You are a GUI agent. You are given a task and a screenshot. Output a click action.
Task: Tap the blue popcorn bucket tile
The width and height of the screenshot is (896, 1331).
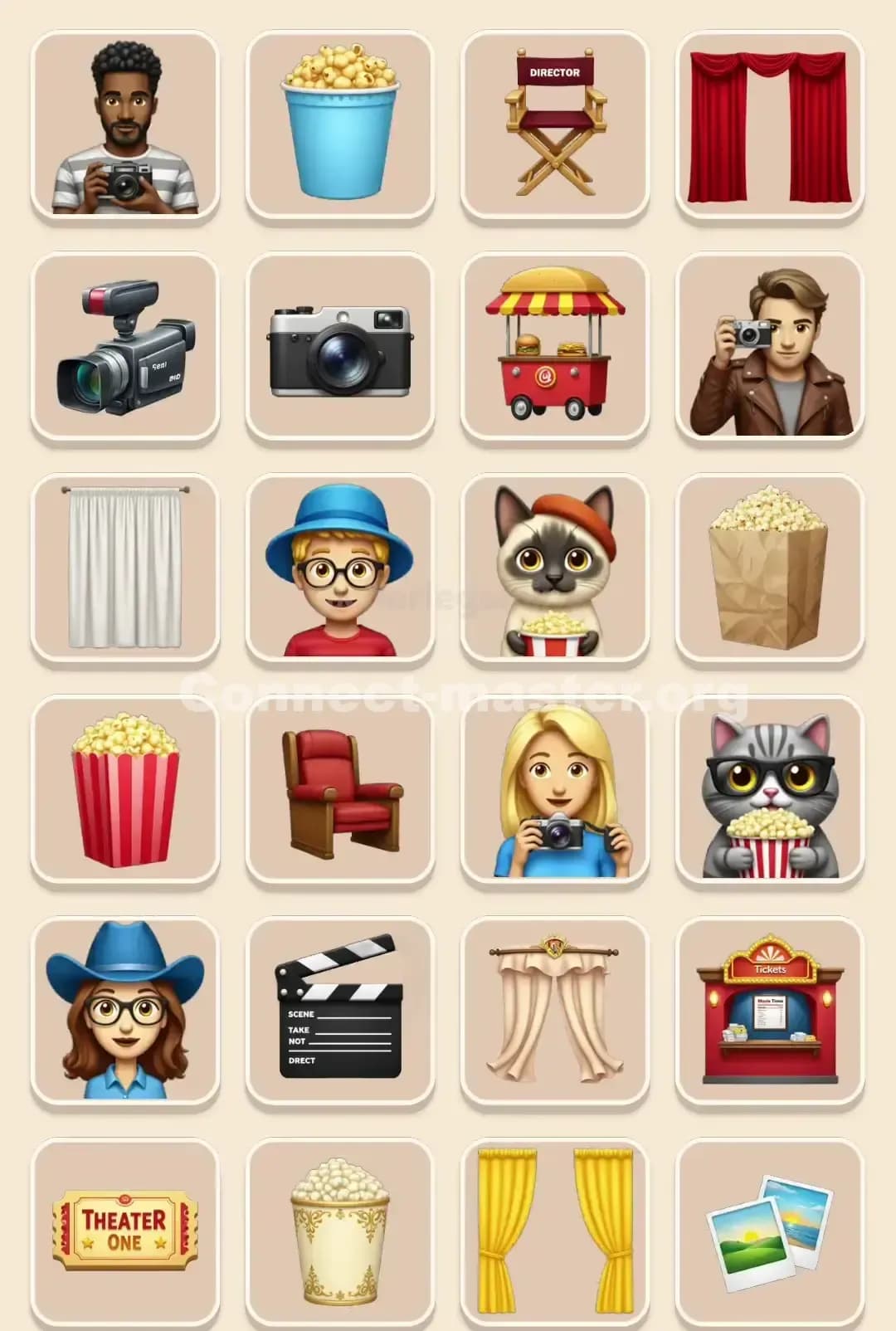pos(340,125)
